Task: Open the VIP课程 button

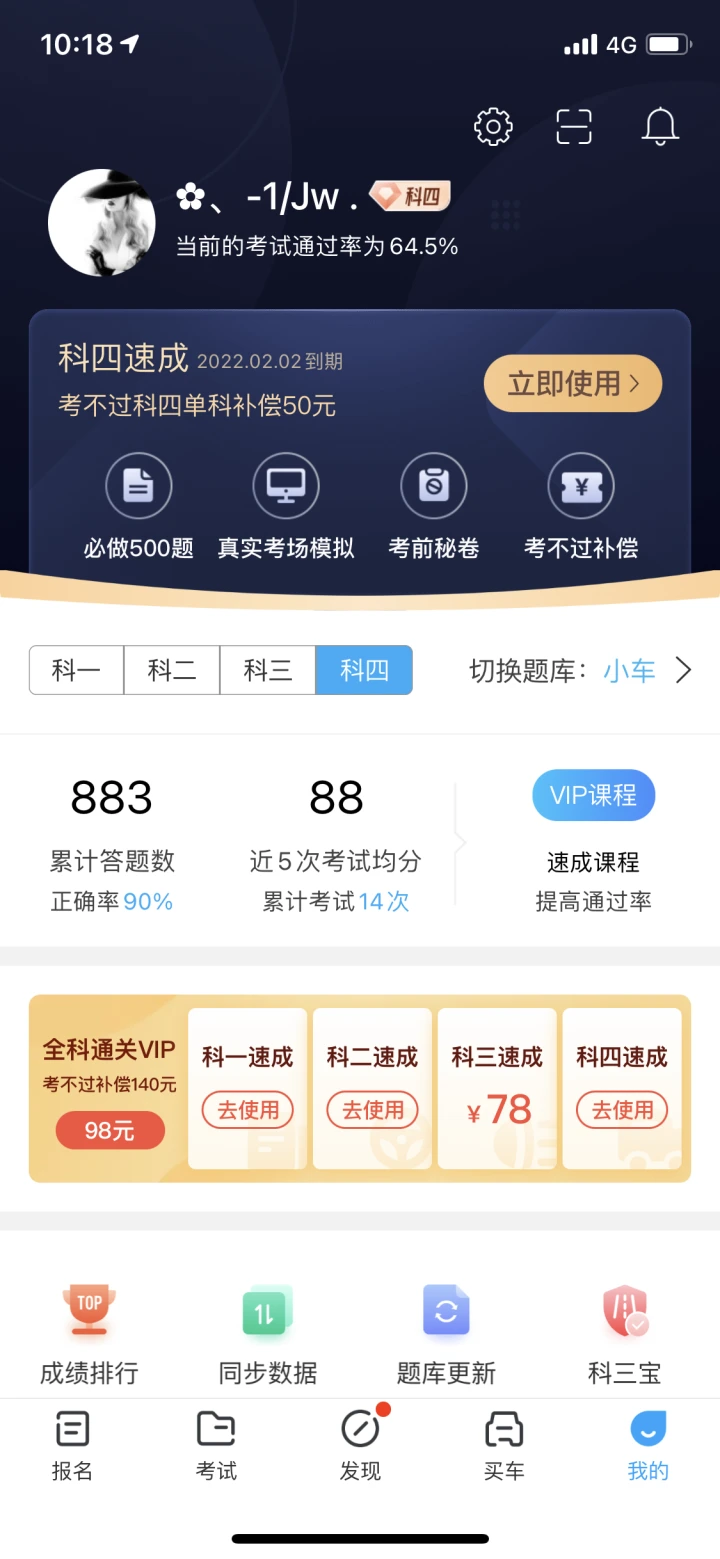Action: click(x=594, y=795)
